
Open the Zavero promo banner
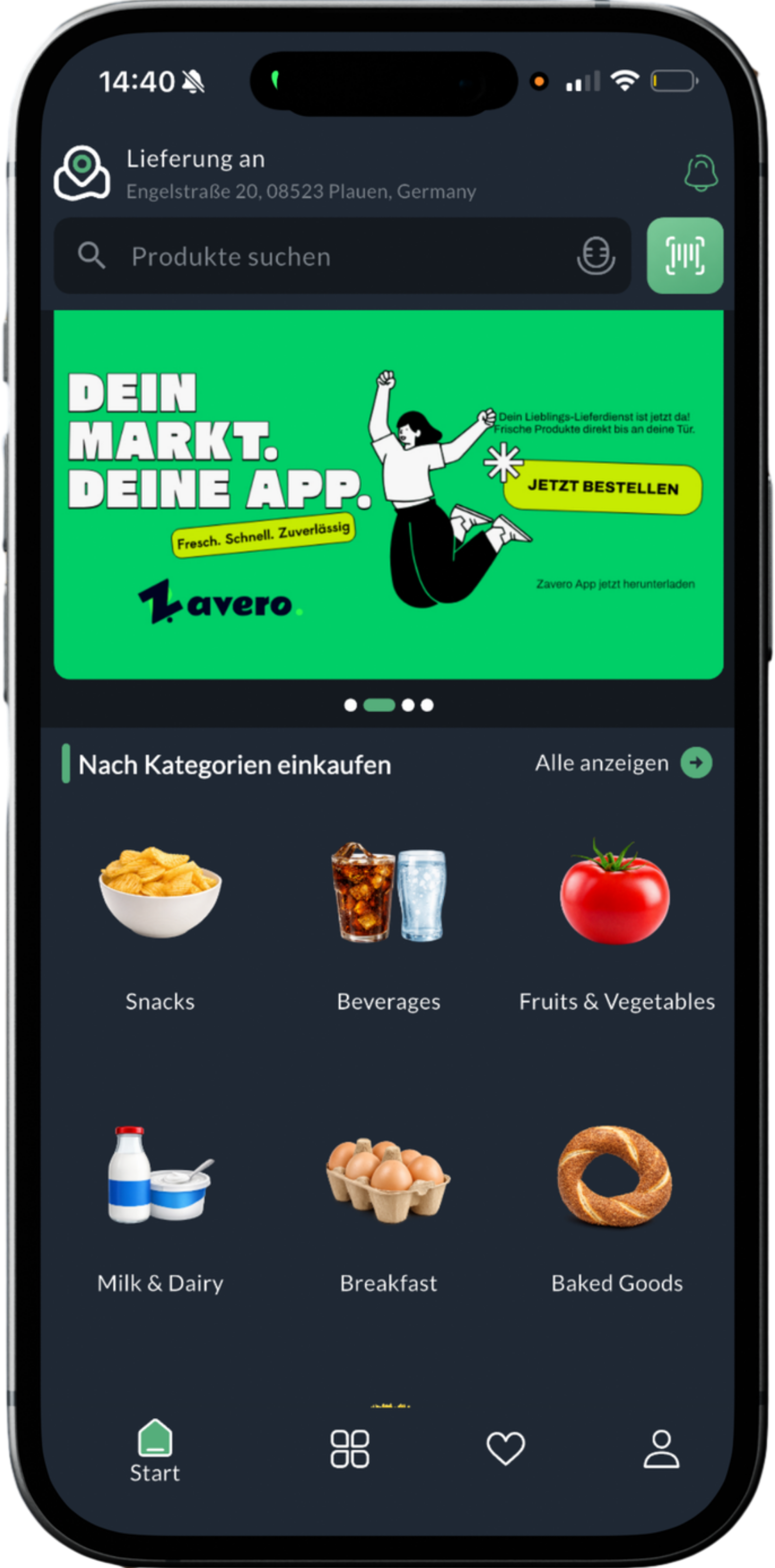tap(388, 494)
